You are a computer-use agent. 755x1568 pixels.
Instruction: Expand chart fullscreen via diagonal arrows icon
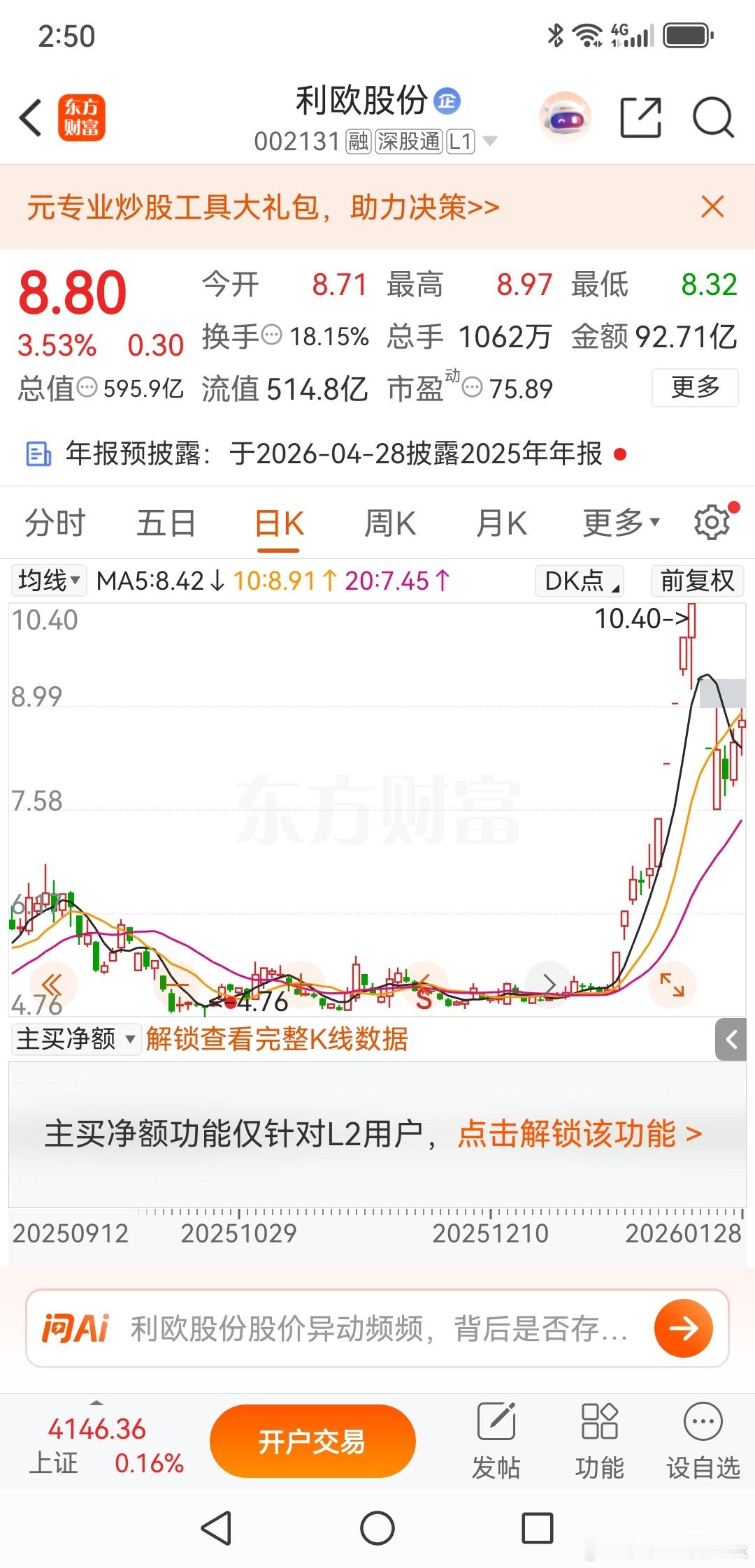tap(670, 985)
